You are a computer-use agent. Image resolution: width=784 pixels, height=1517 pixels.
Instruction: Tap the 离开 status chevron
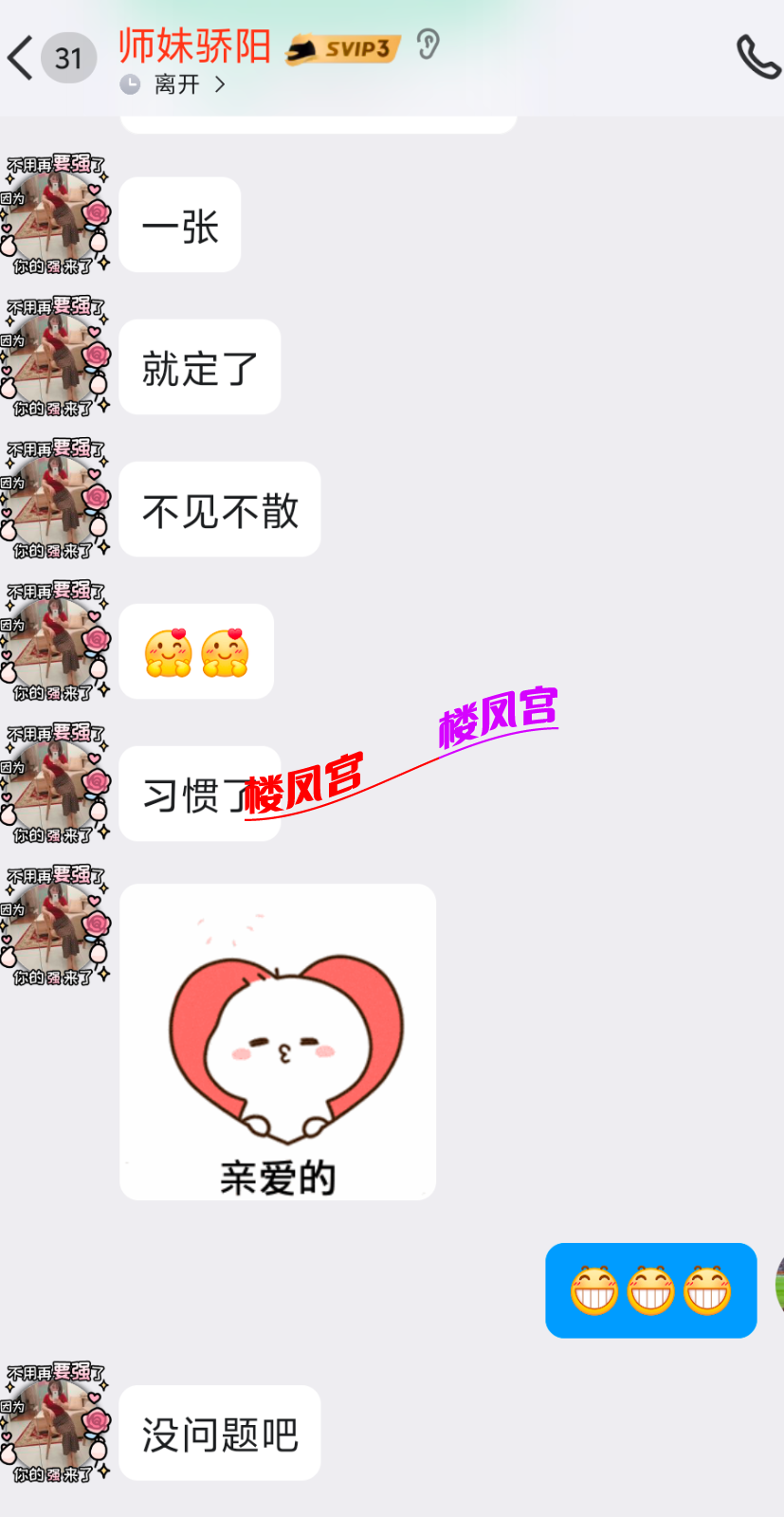click(220, 84)
